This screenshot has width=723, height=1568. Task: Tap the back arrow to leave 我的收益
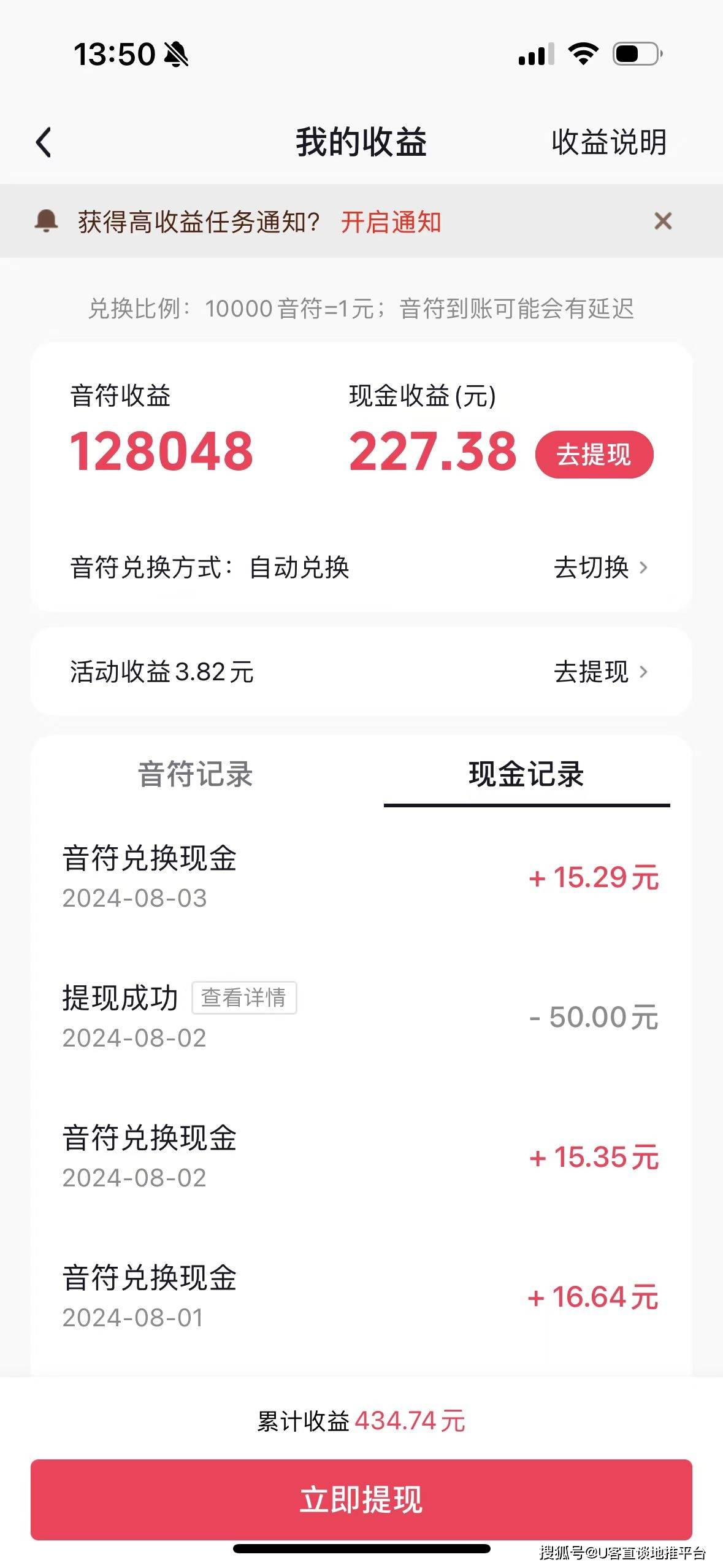pyautogui.click(x=44, y=141)
